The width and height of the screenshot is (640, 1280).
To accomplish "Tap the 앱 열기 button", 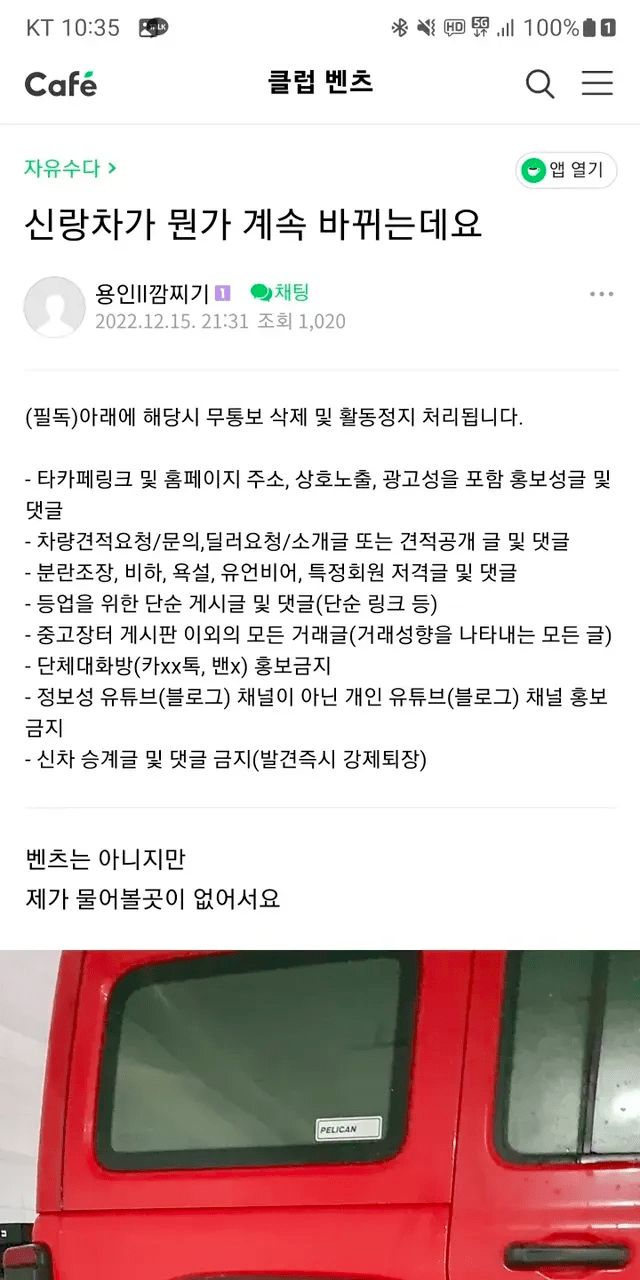I will point(566,170).
